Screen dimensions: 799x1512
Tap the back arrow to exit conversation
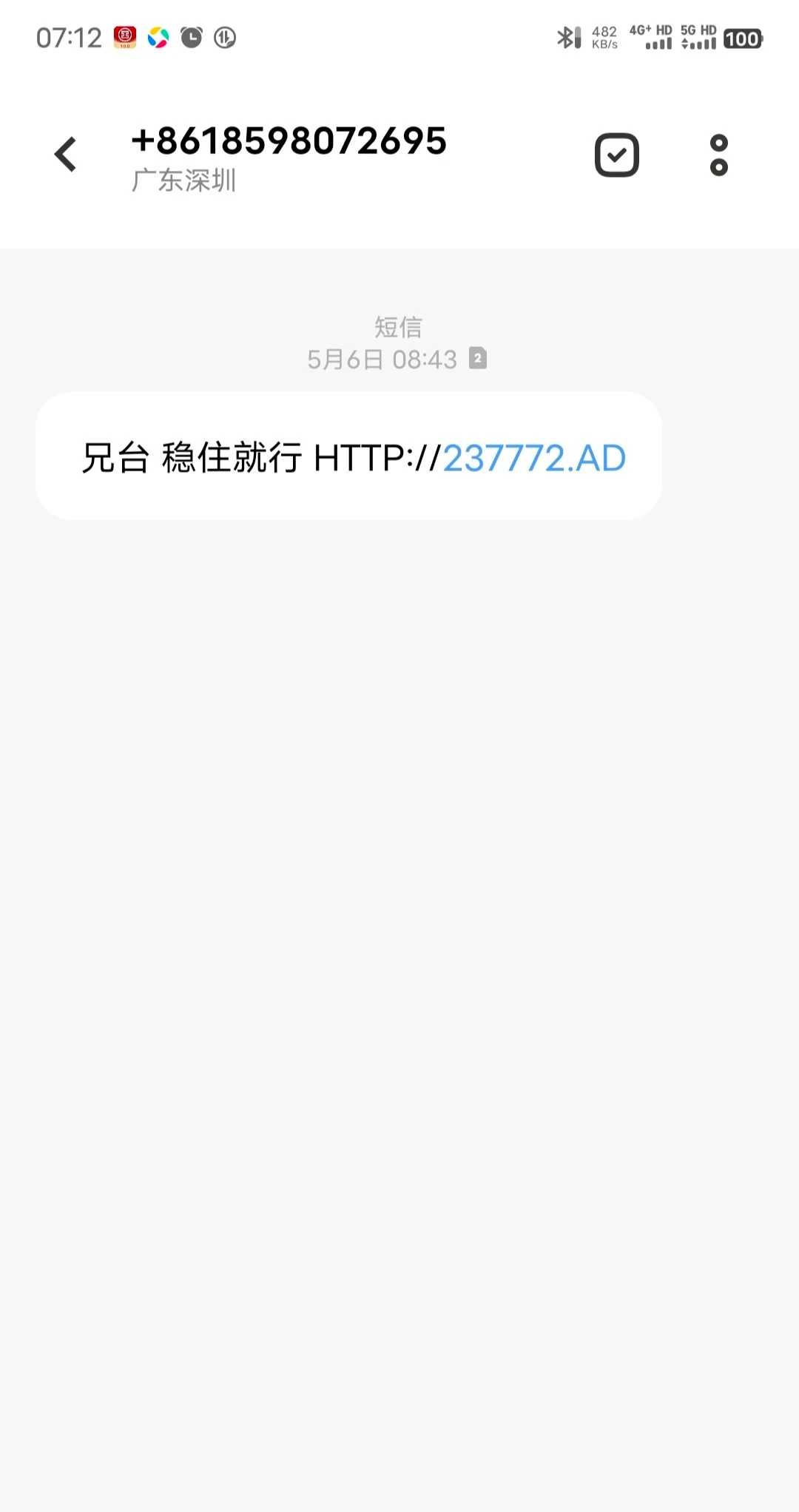pyautogui.click(x=65, y=154)
